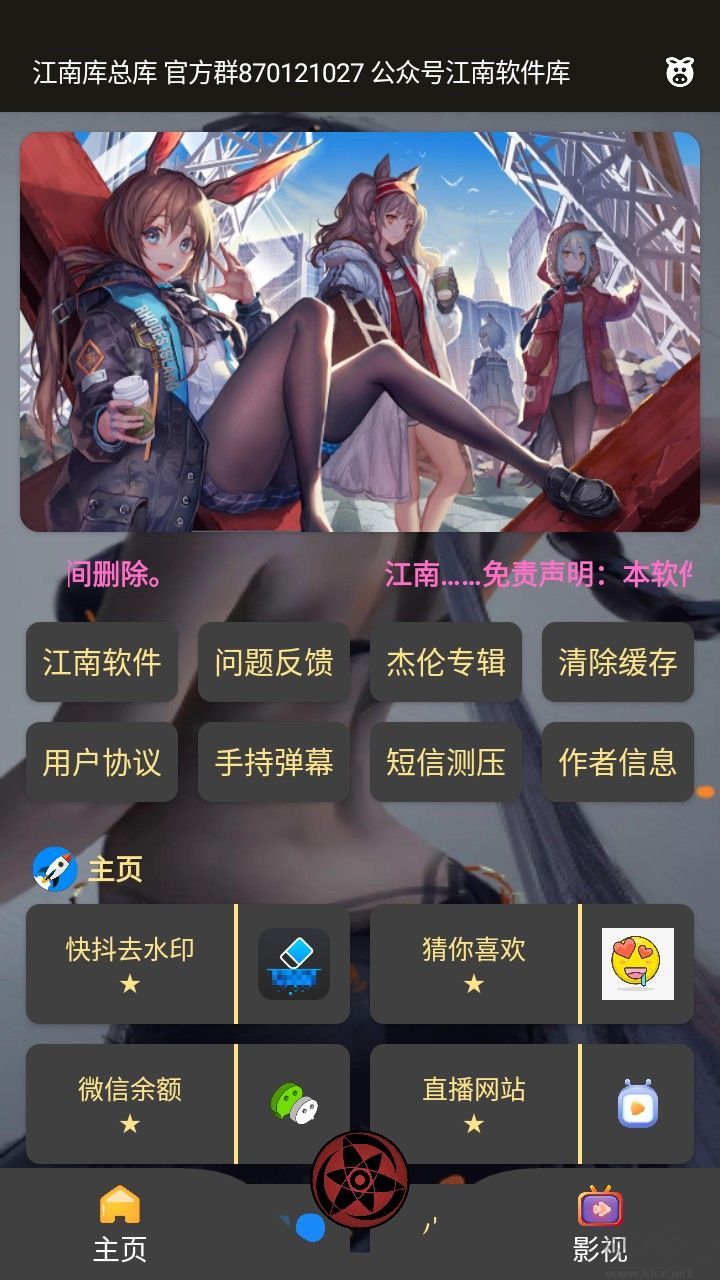This screenshot has height=1280, width=720.
Task: Open 直播网站 card
Action: pos(532,1104)
